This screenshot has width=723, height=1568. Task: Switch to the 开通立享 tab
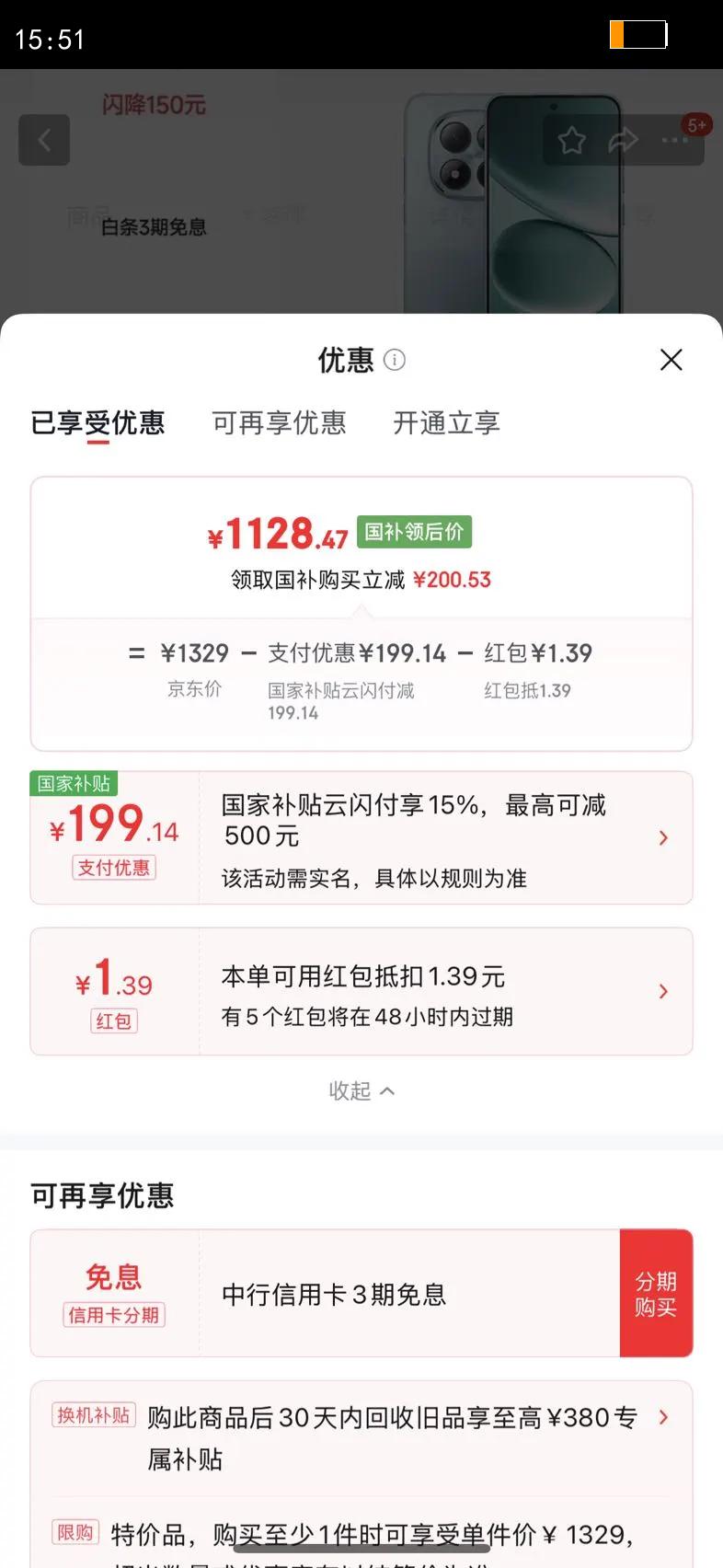445,423
